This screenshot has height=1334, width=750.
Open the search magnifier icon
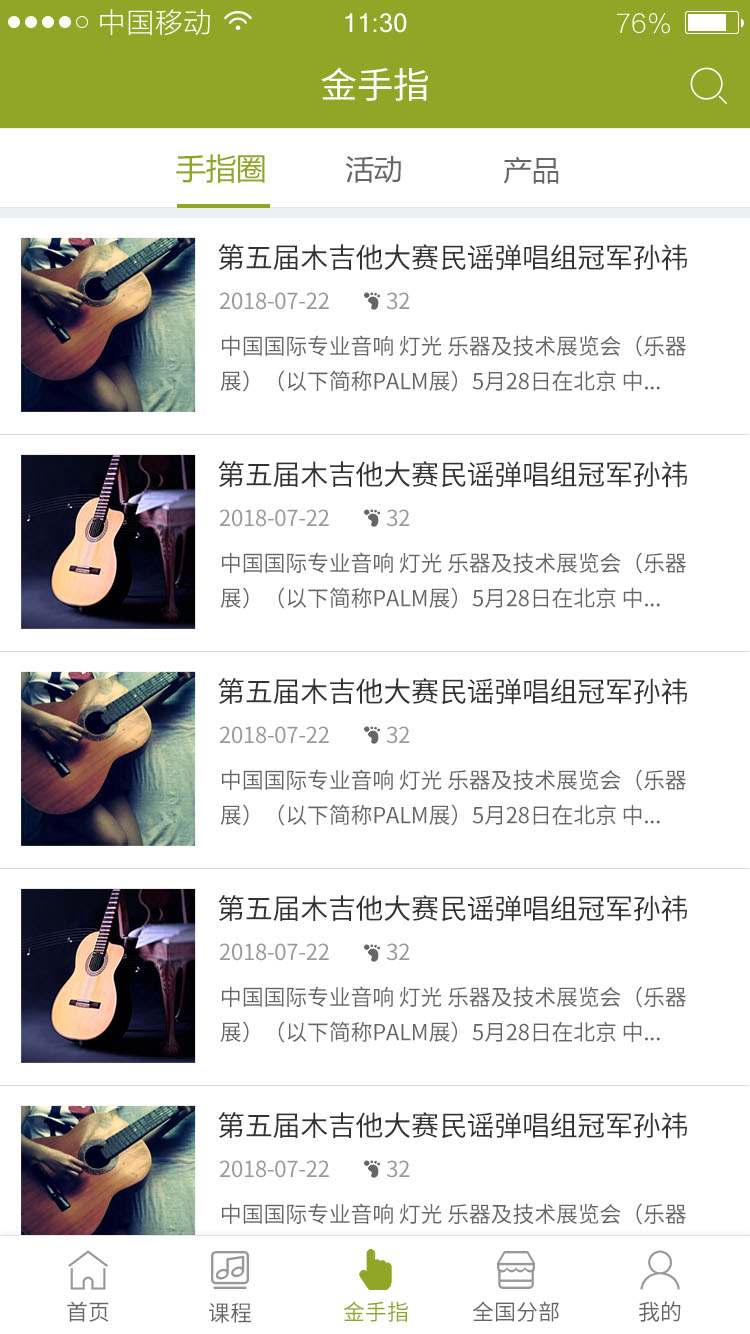(x=708, y=86)
